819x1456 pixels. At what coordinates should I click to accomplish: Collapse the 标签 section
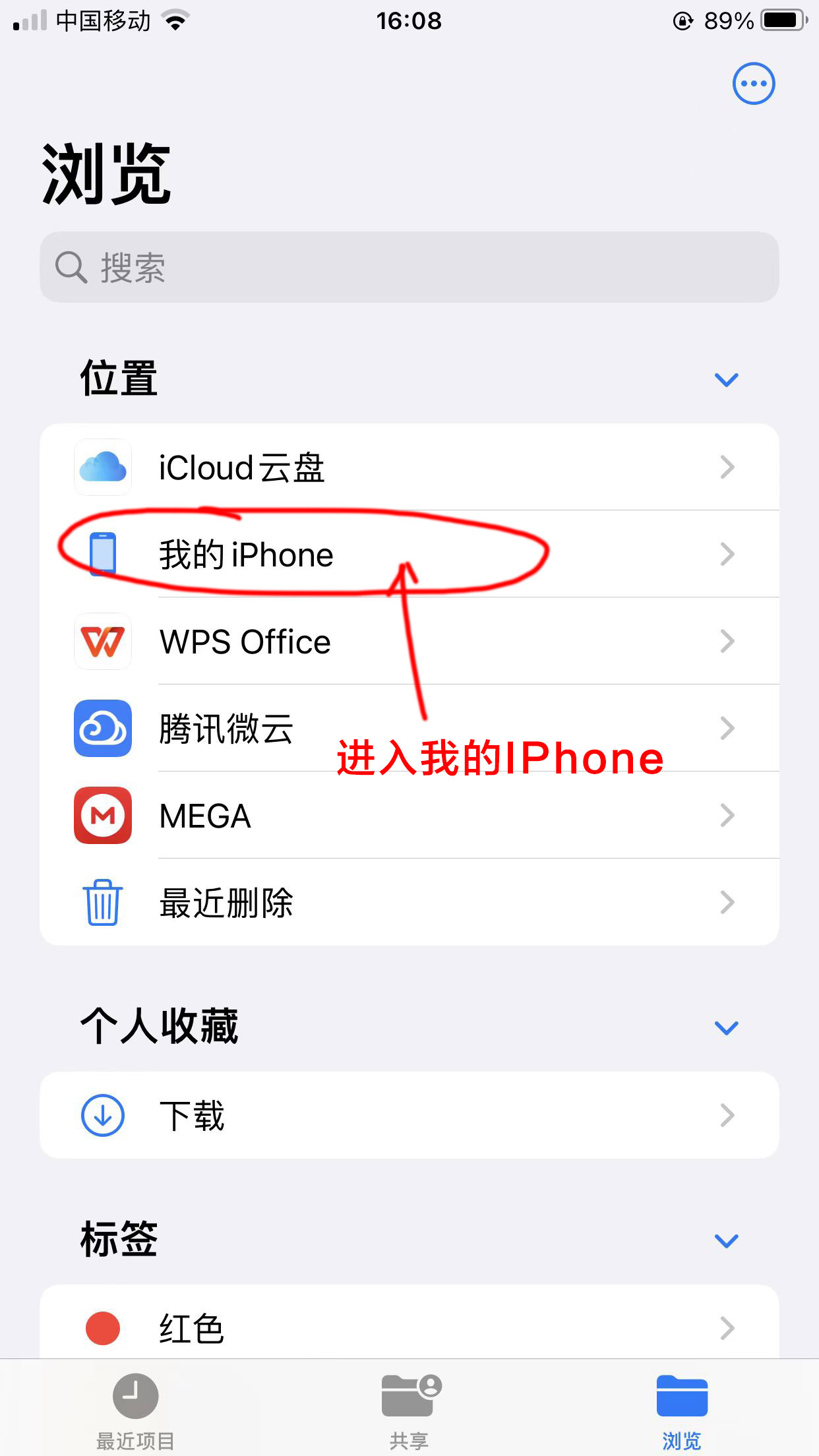click(x=726, y=1240)
